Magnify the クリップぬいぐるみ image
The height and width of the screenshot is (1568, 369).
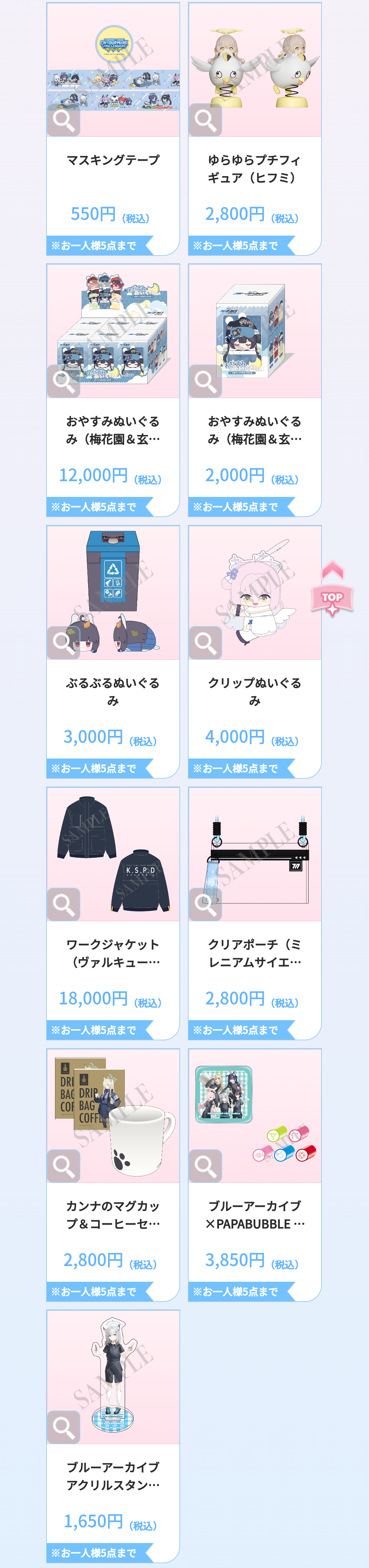click(205, 643)
